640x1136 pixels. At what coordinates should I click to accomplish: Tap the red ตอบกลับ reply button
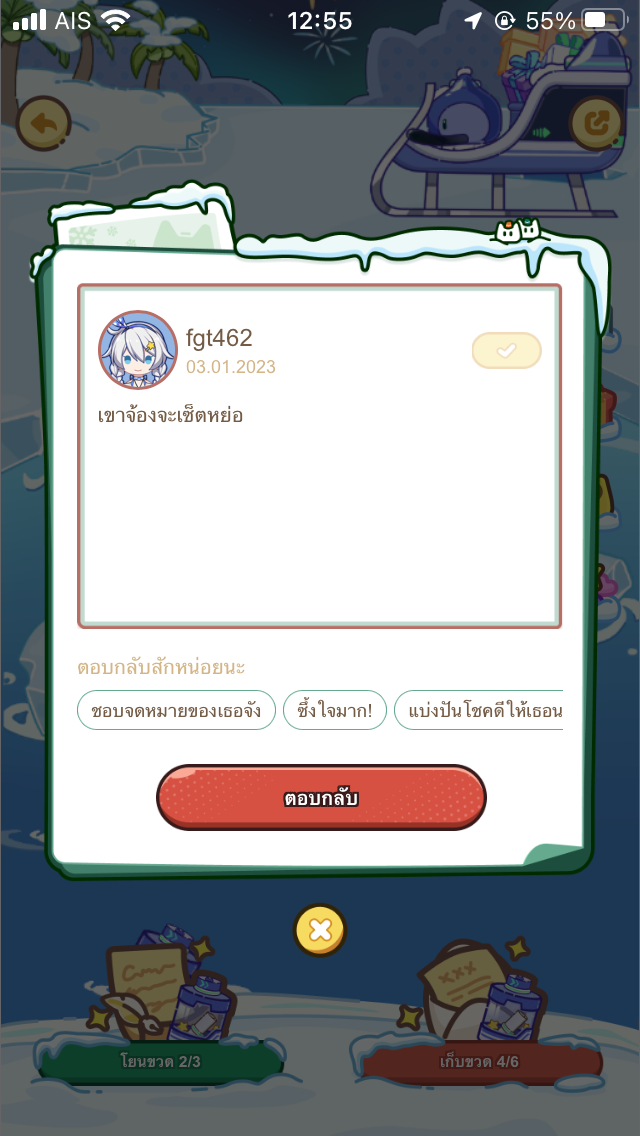321,798
